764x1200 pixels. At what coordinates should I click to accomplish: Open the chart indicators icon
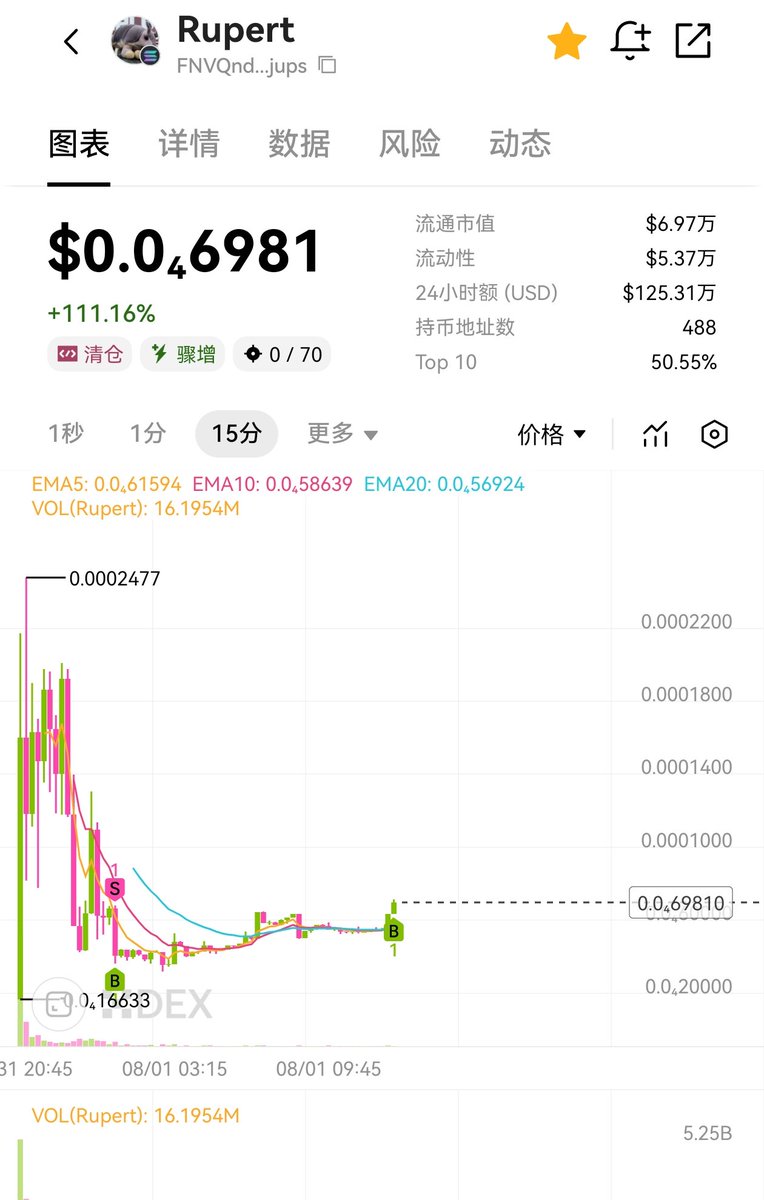point(655,434)
